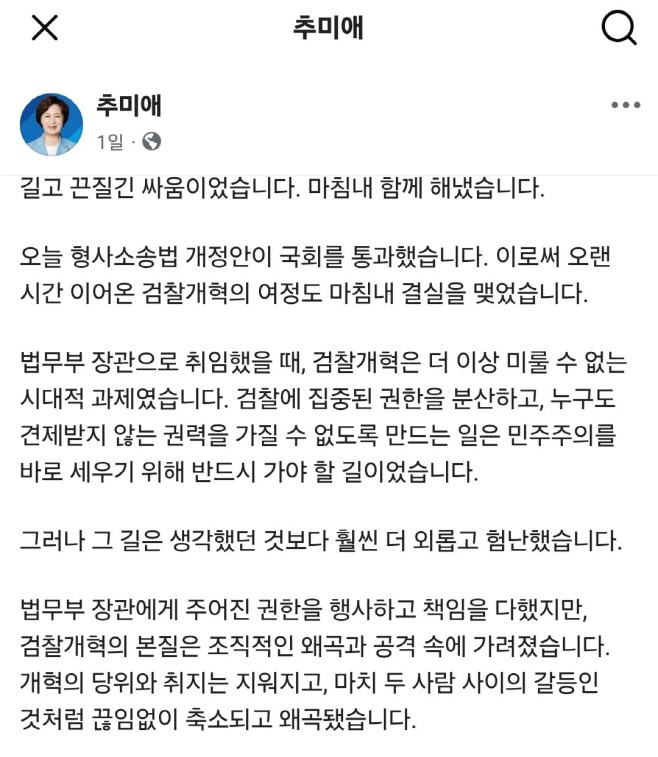Image resolution: width=658 pixels, height=757 pixels.
Task: Tap the public globe audience icon
Action: [x=152, y=141]
